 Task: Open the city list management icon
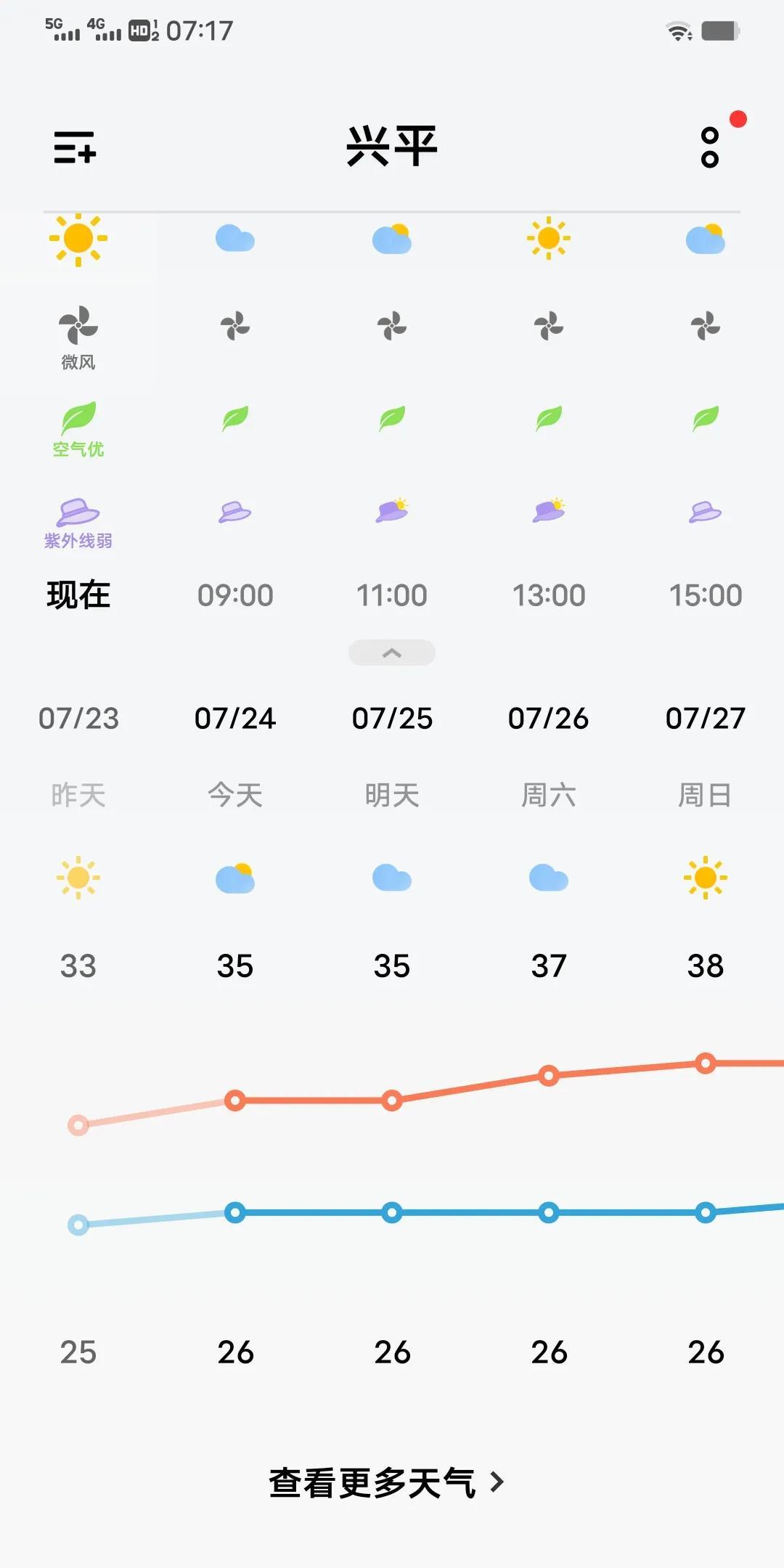pyautogui.click(x=75, y=147)
